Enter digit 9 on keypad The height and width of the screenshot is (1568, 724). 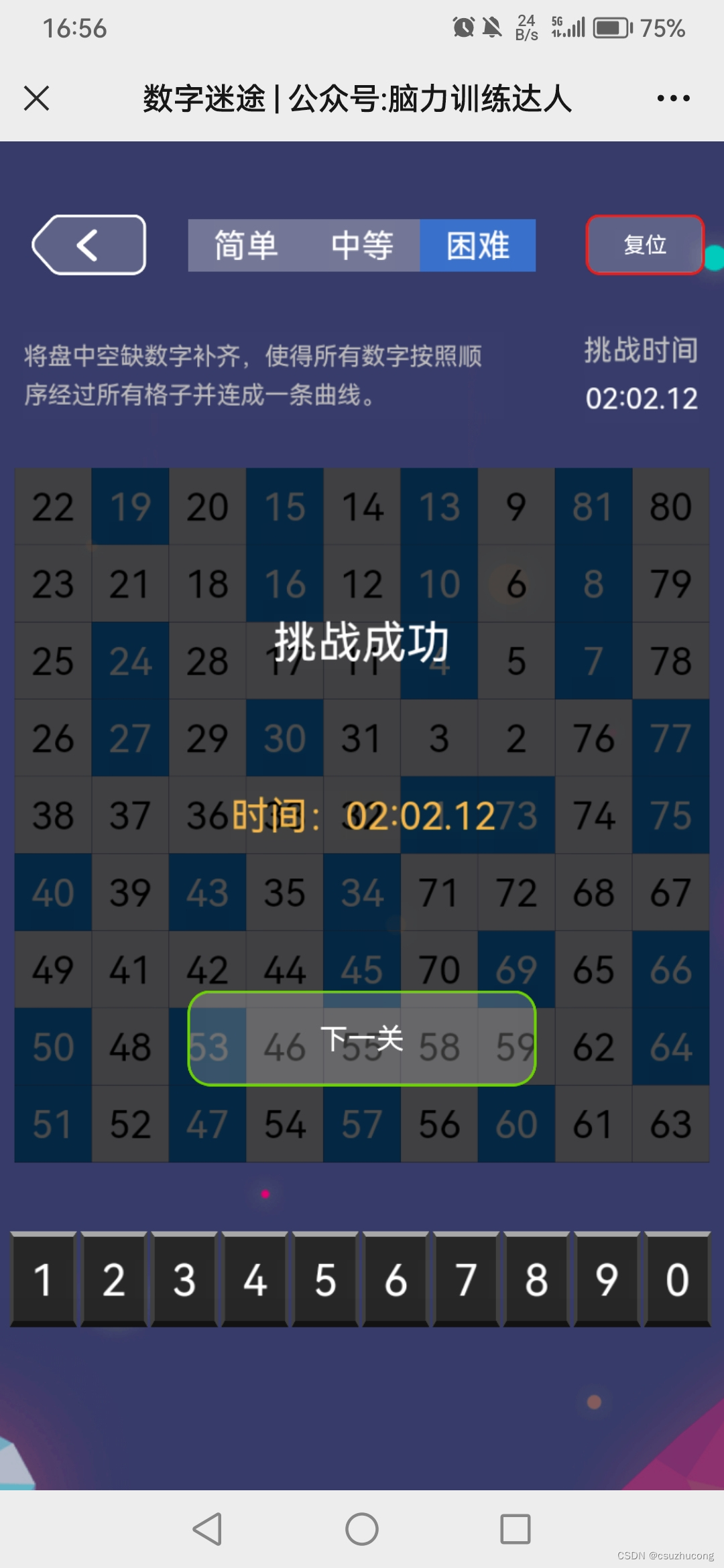click(607, 1279)
